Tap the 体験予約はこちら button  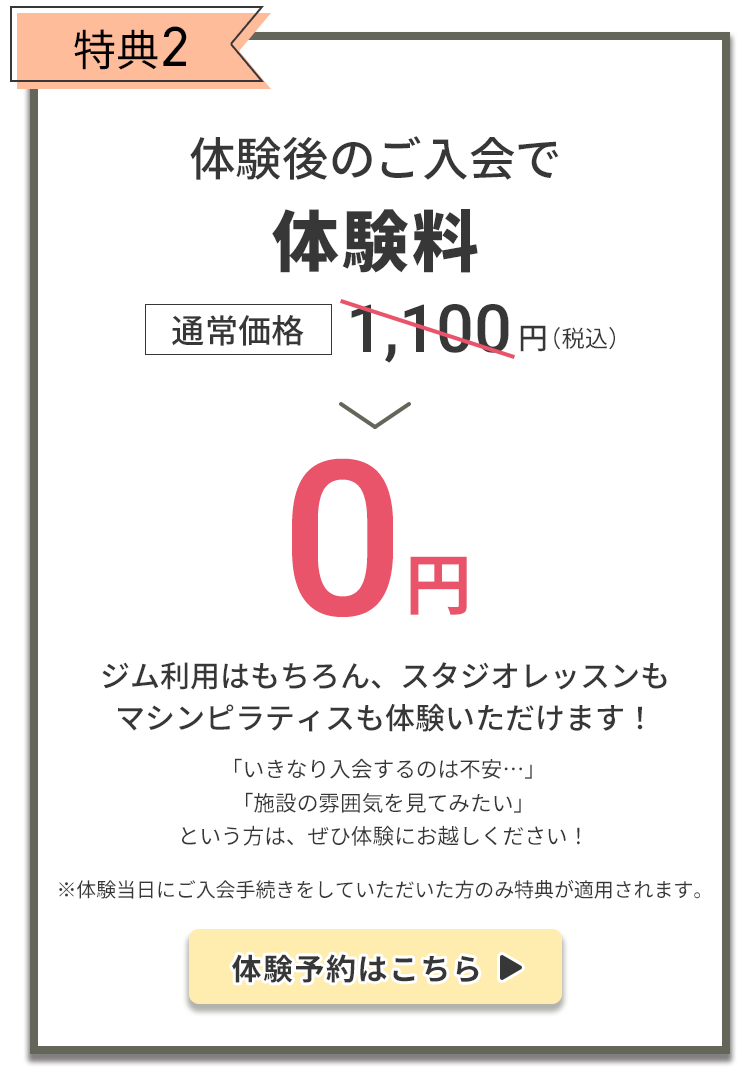(x=375, y=967)
